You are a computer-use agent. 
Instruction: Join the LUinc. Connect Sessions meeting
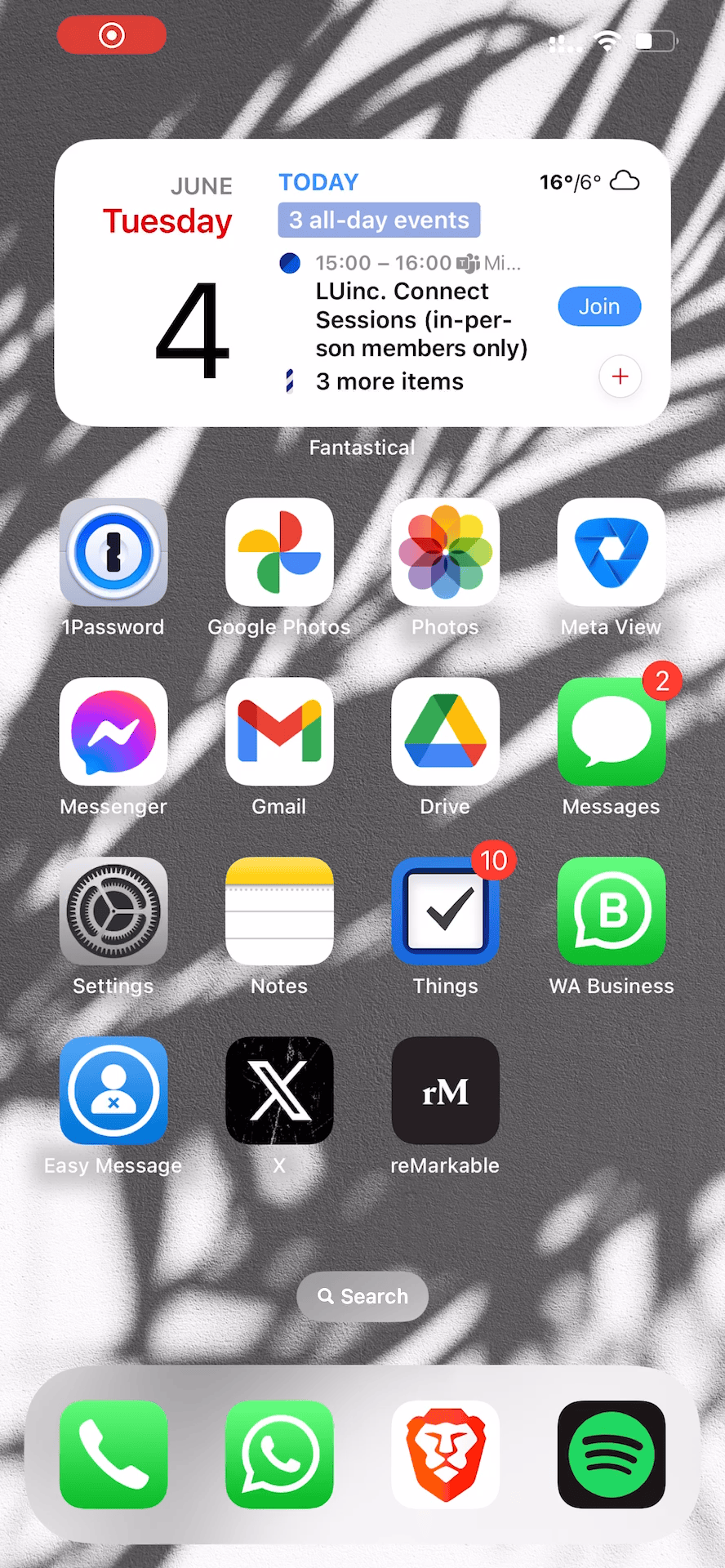point(599,306)
